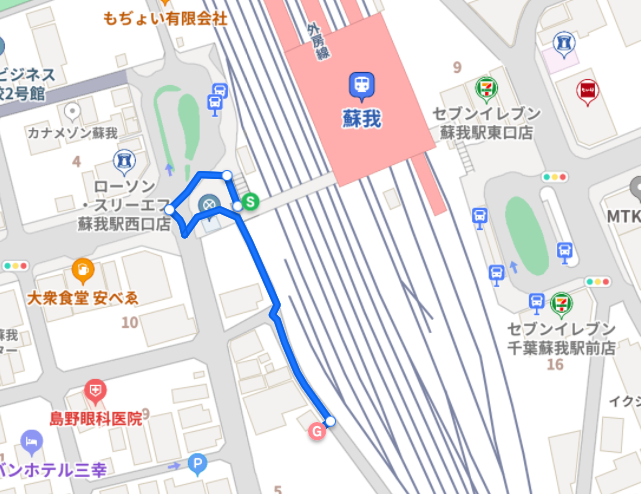Screen dimensions: 641x494
Task: Open セブンイレブン蘇我駅東口店 place marker
Action: [486, 88]
